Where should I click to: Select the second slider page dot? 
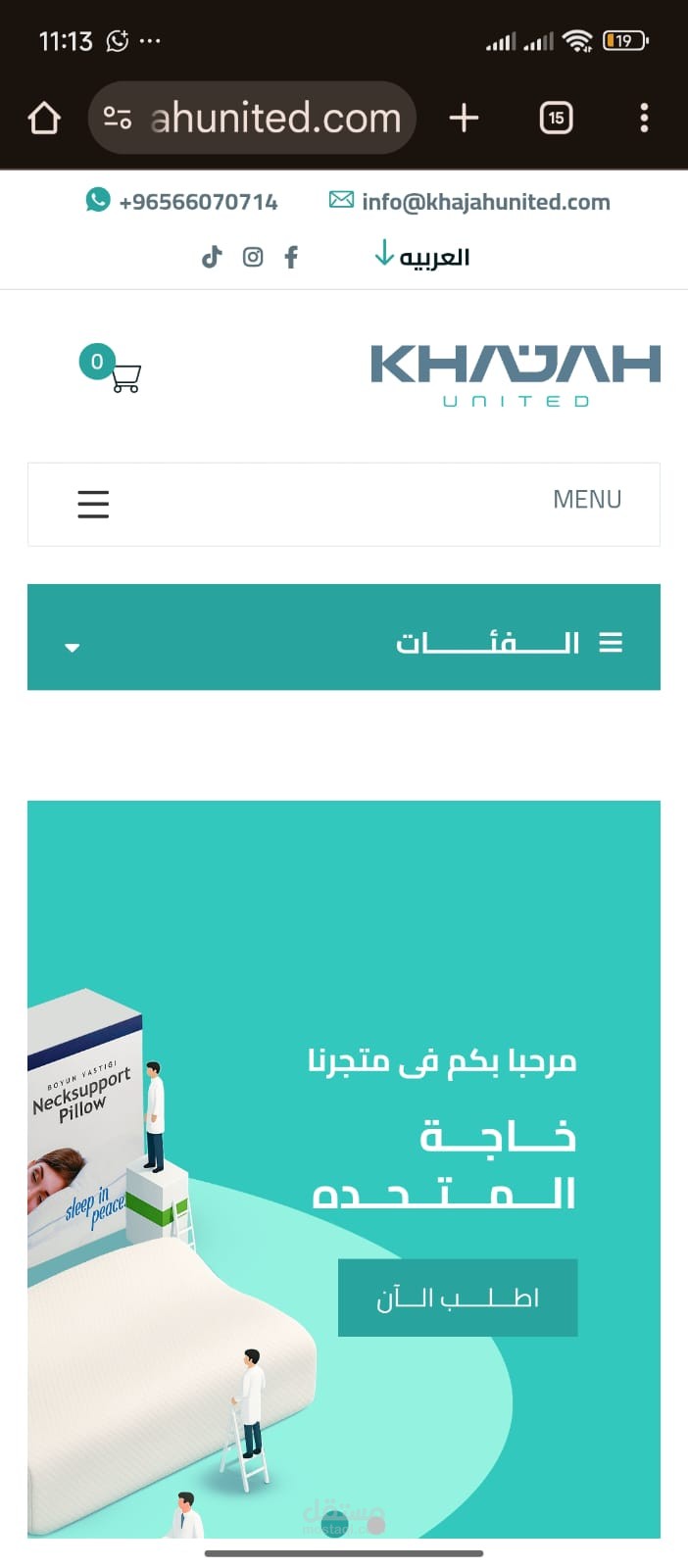tap(376, 1525)
